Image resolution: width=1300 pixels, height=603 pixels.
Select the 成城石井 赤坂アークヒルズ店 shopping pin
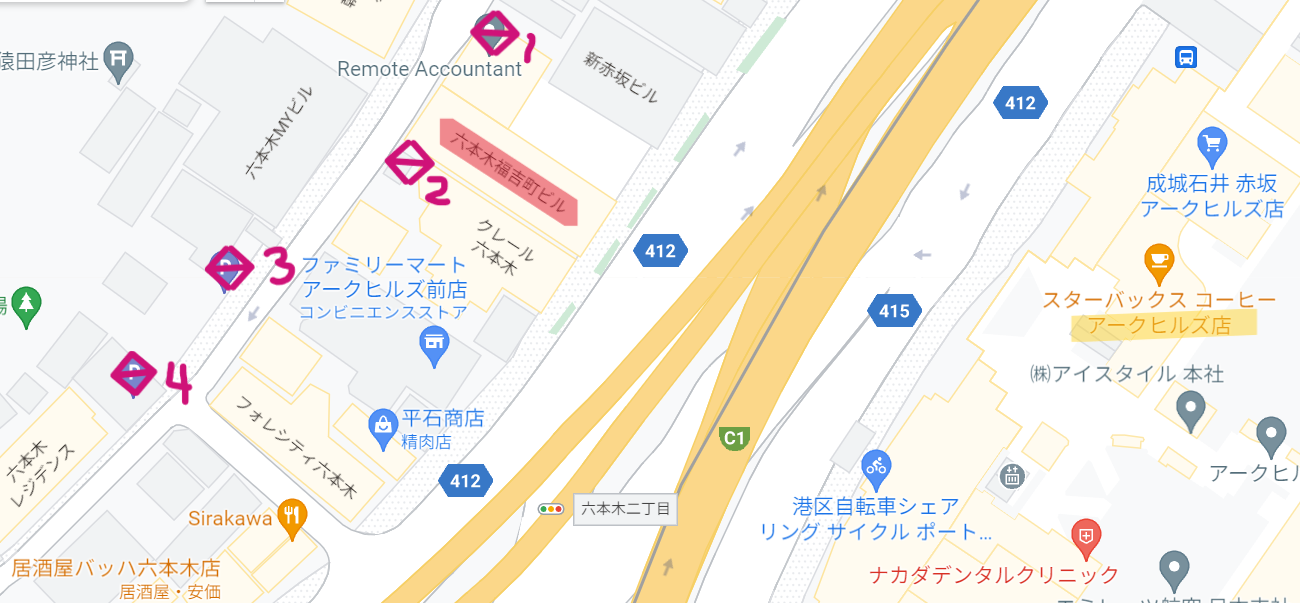[x=1212, y=144]
